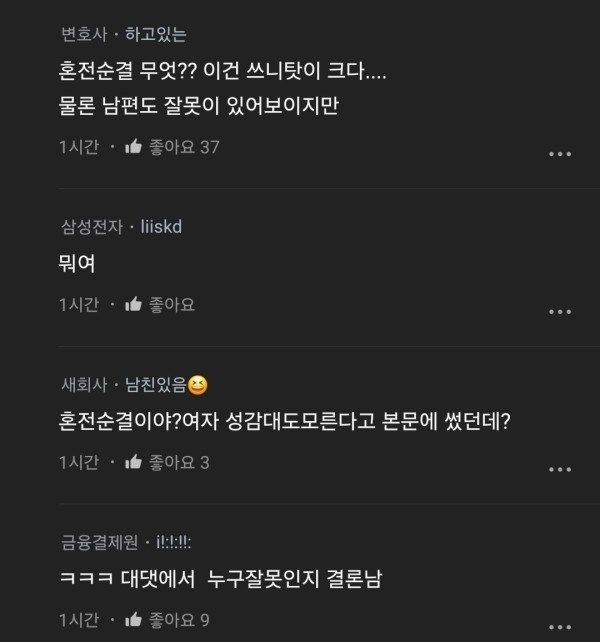Open the overflow menu on 남친있음's comment
Screen dimensions: 600x642
(x=560, y=468)
